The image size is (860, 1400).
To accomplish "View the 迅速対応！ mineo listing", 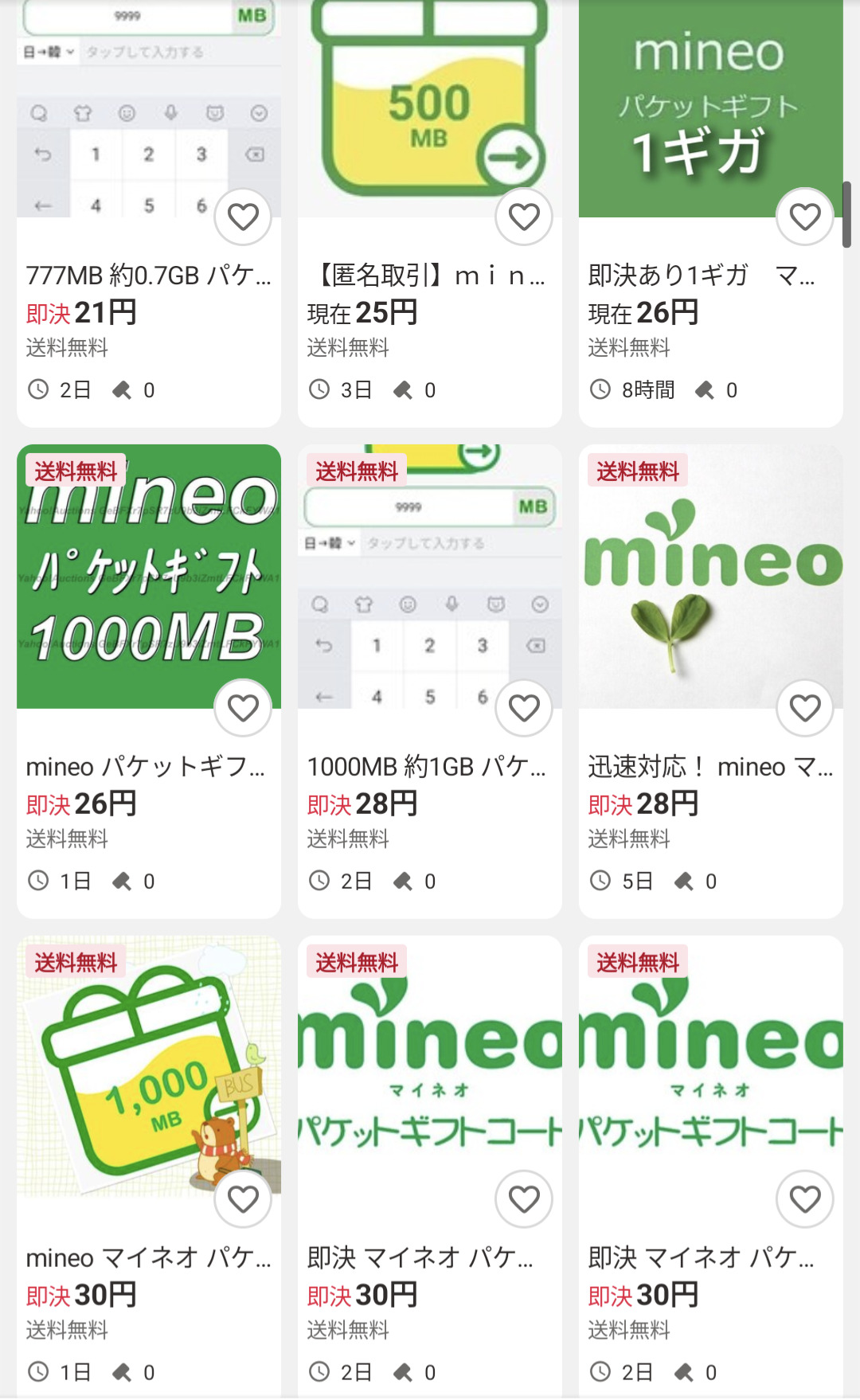I will point(709,767).
